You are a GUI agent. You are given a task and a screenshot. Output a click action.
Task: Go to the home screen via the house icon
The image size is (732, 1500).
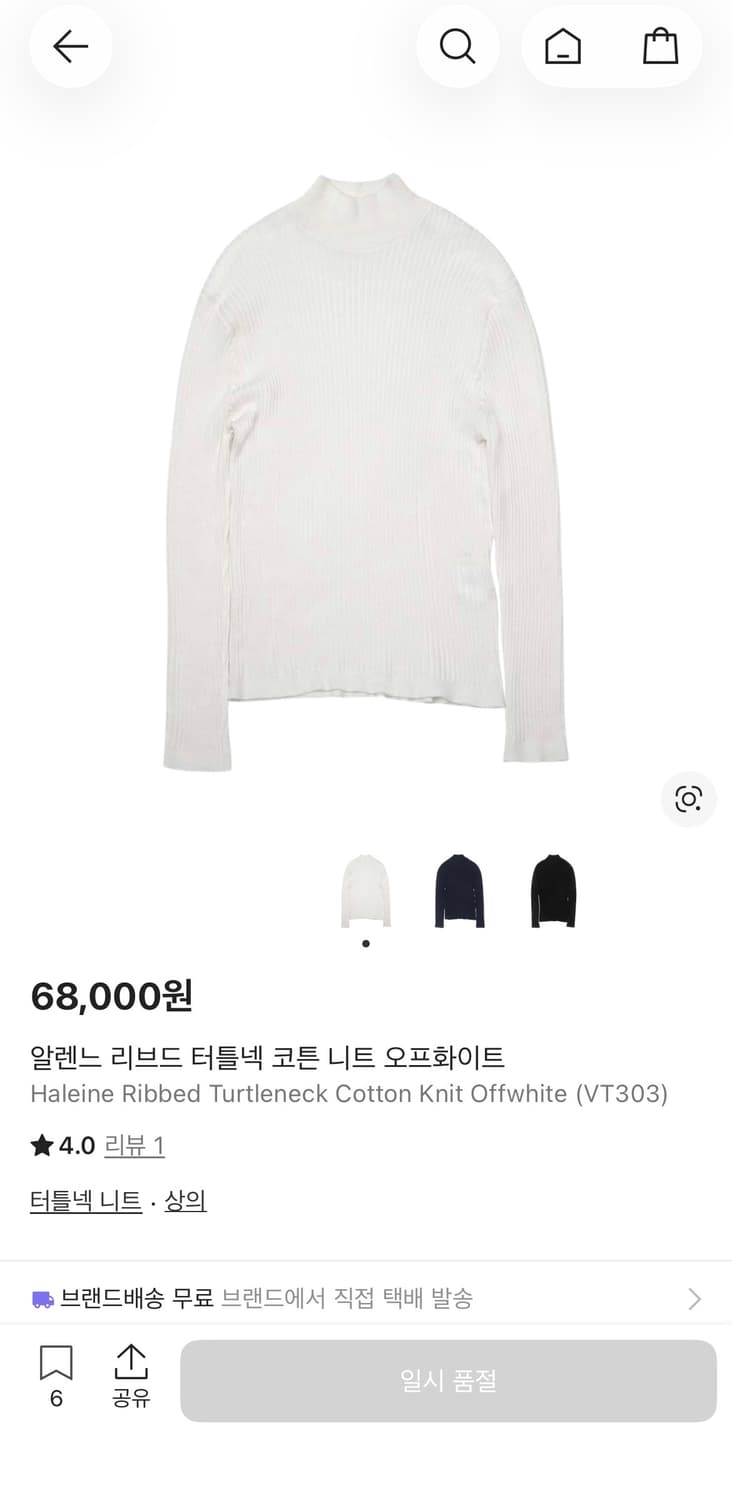click(562, 46)
